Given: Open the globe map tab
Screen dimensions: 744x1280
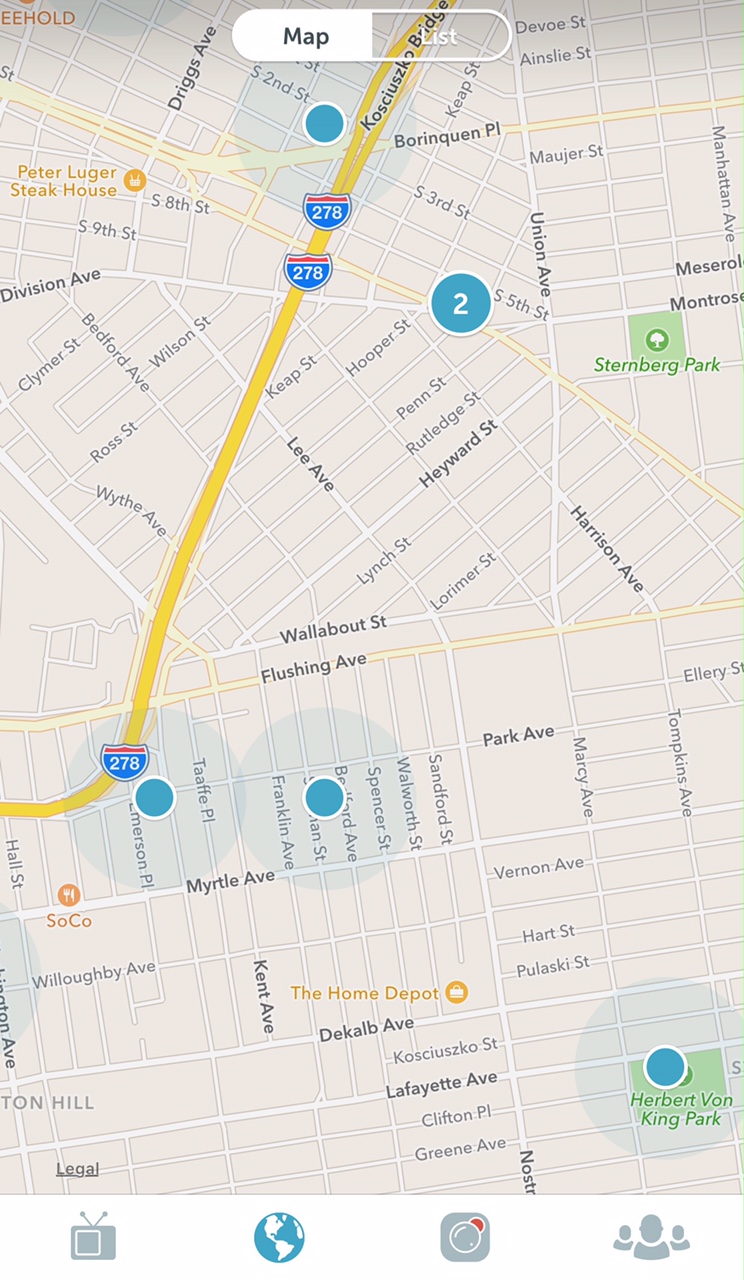Looking at the screenshot, I should (x=279, y=1238).
